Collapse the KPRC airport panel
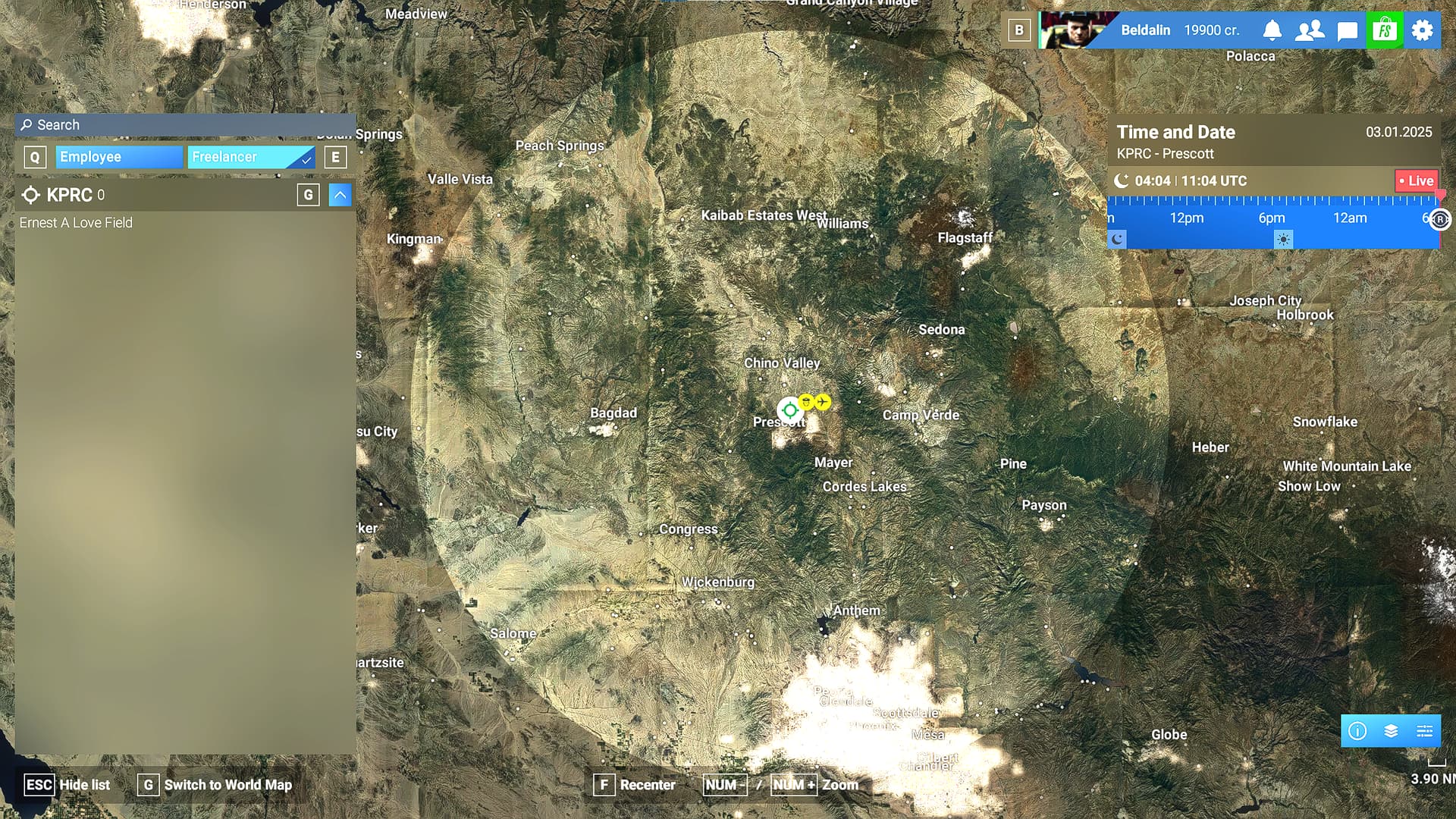Viewport: 1456px width, 819px height. (x=340, y=195)
